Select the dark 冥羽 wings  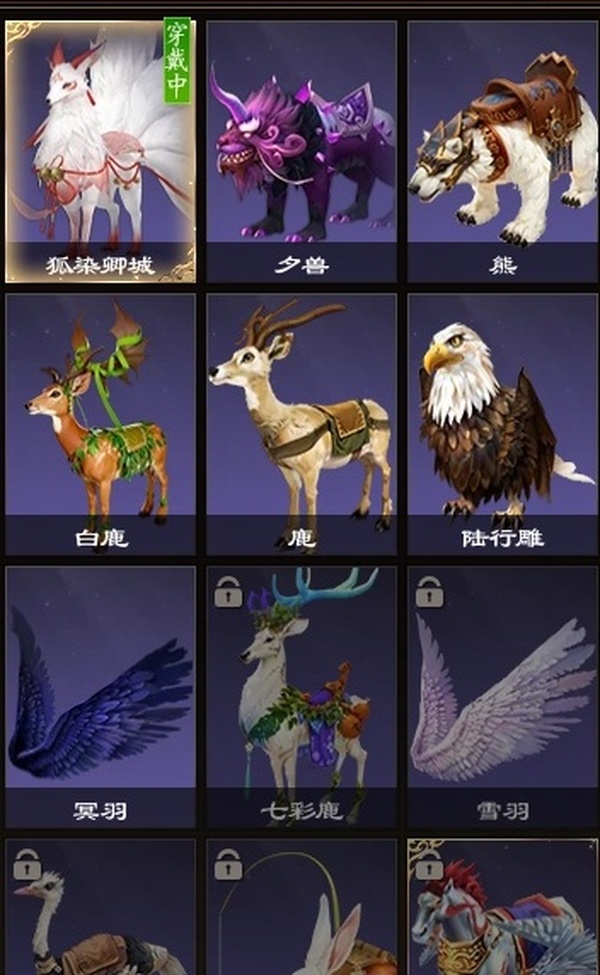[100, 696]
